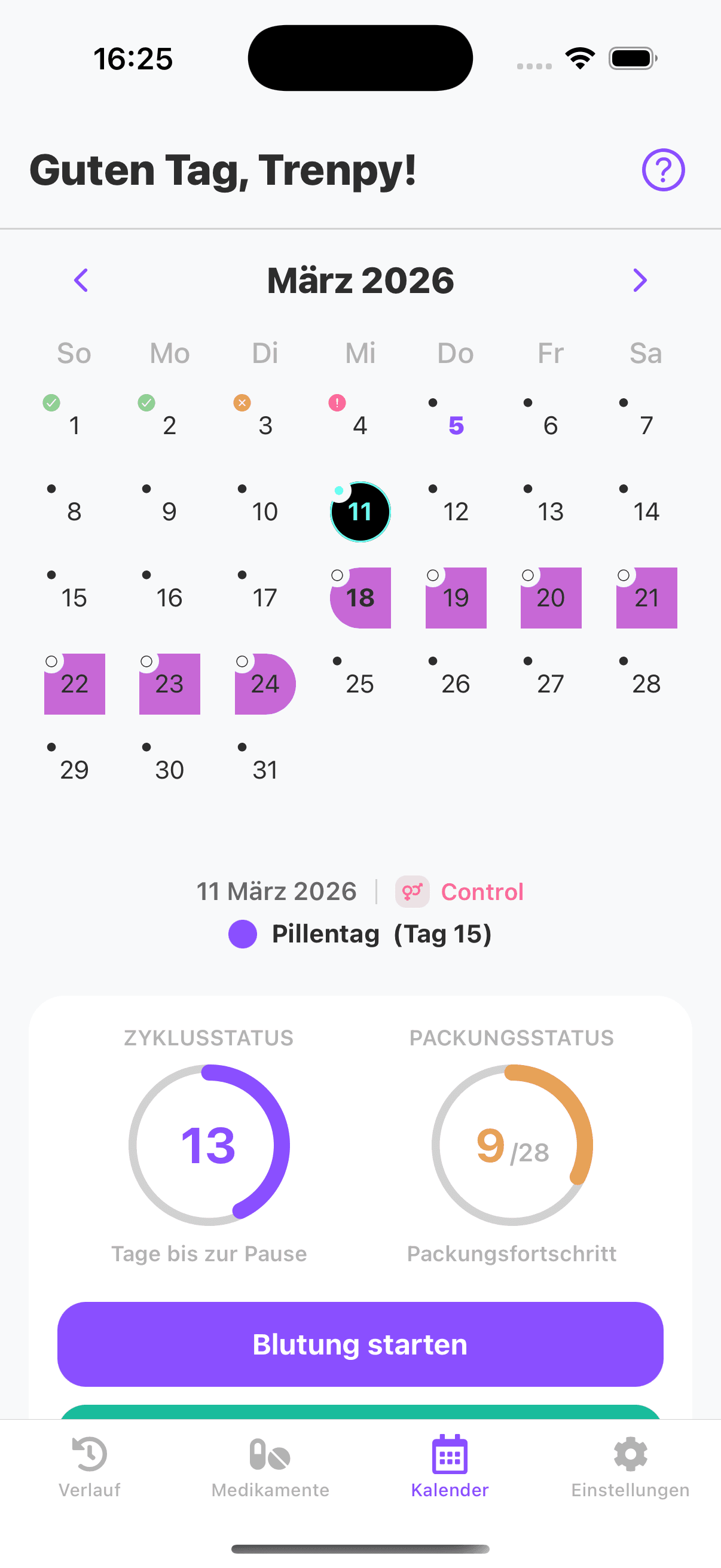The width and height of the screenshot is (721, 1568).
Task: Tap the Kalender calendar icon
Action: pos(450,1455)
